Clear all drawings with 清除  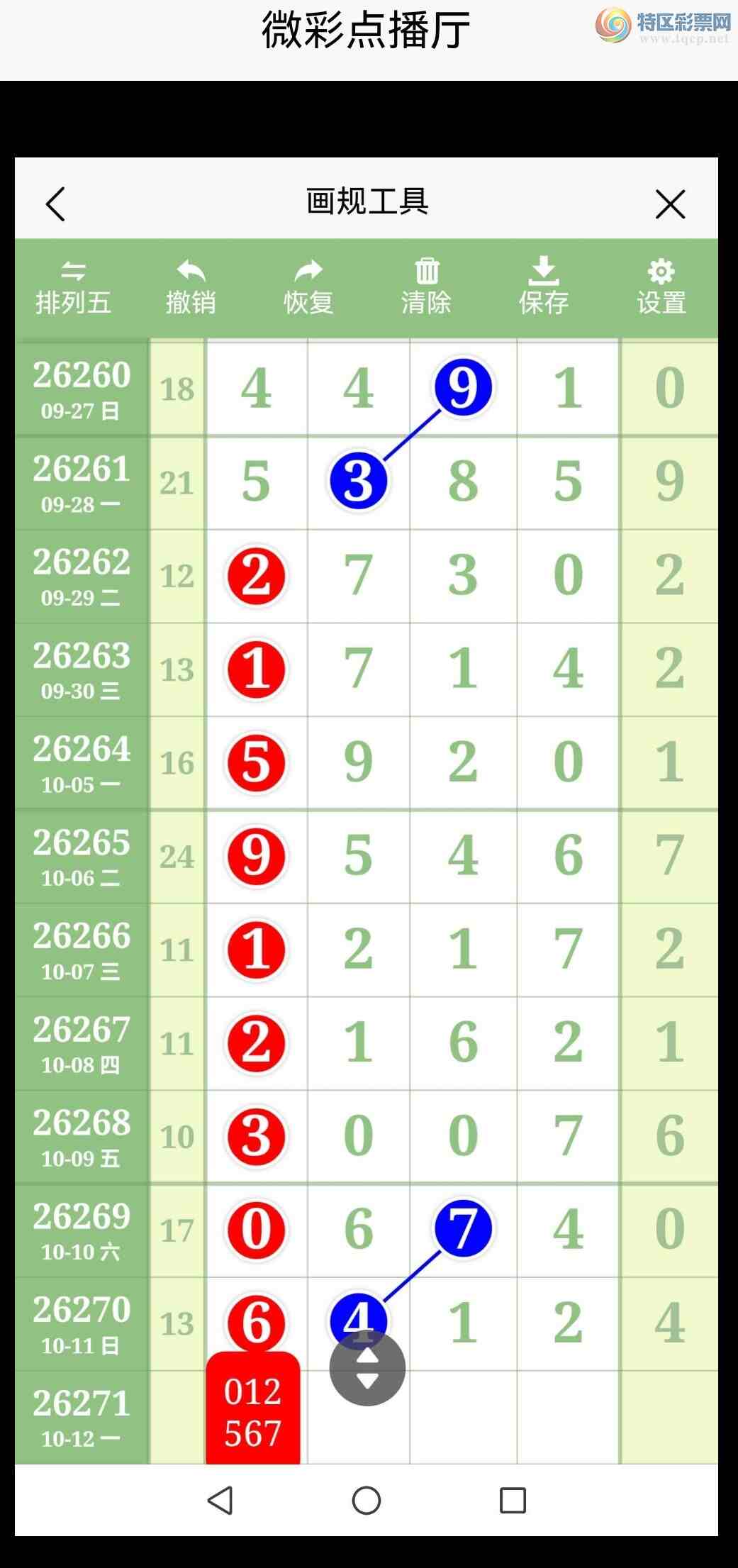point(426,288)
